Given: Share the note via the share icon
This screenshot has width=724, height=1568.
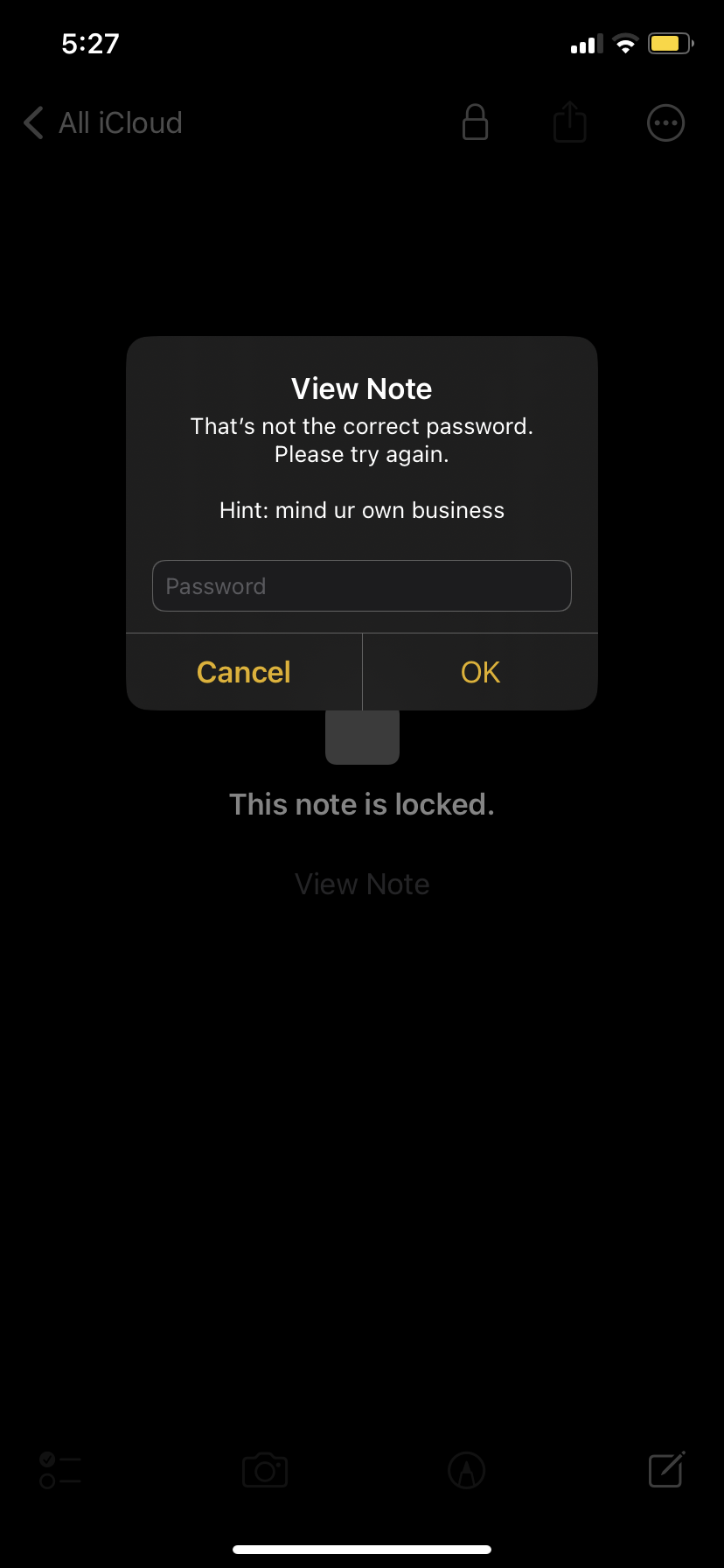Looking at the screenshot, I should pos(570,122).
